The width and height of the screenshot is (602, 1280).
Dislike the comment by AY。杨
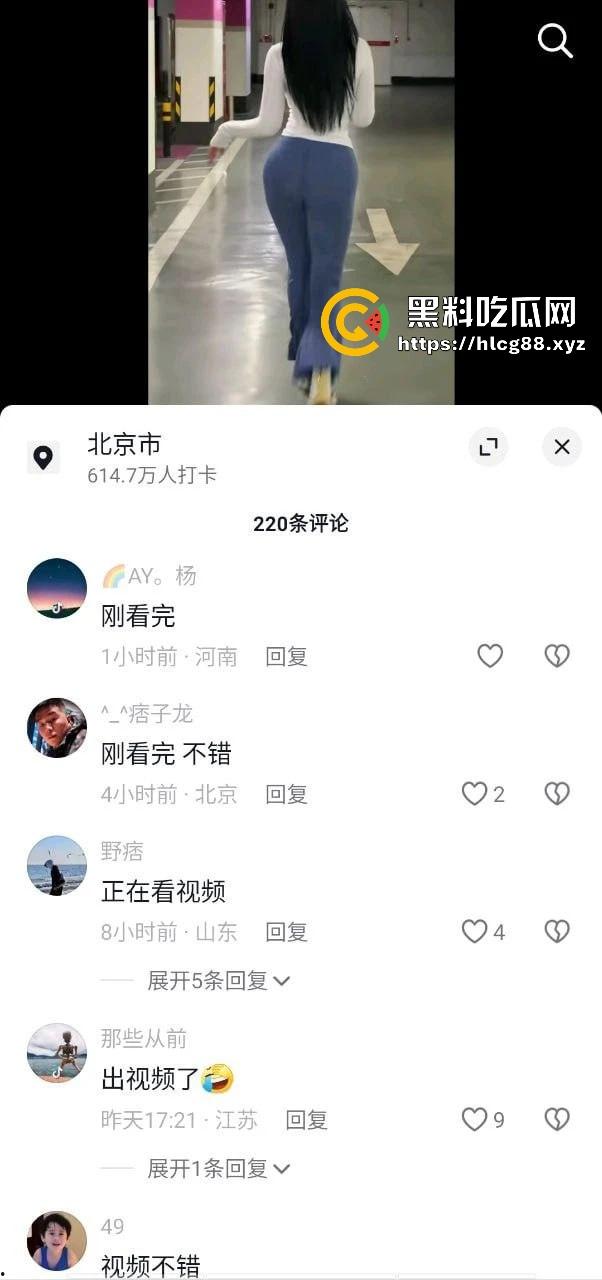point(556,656)
